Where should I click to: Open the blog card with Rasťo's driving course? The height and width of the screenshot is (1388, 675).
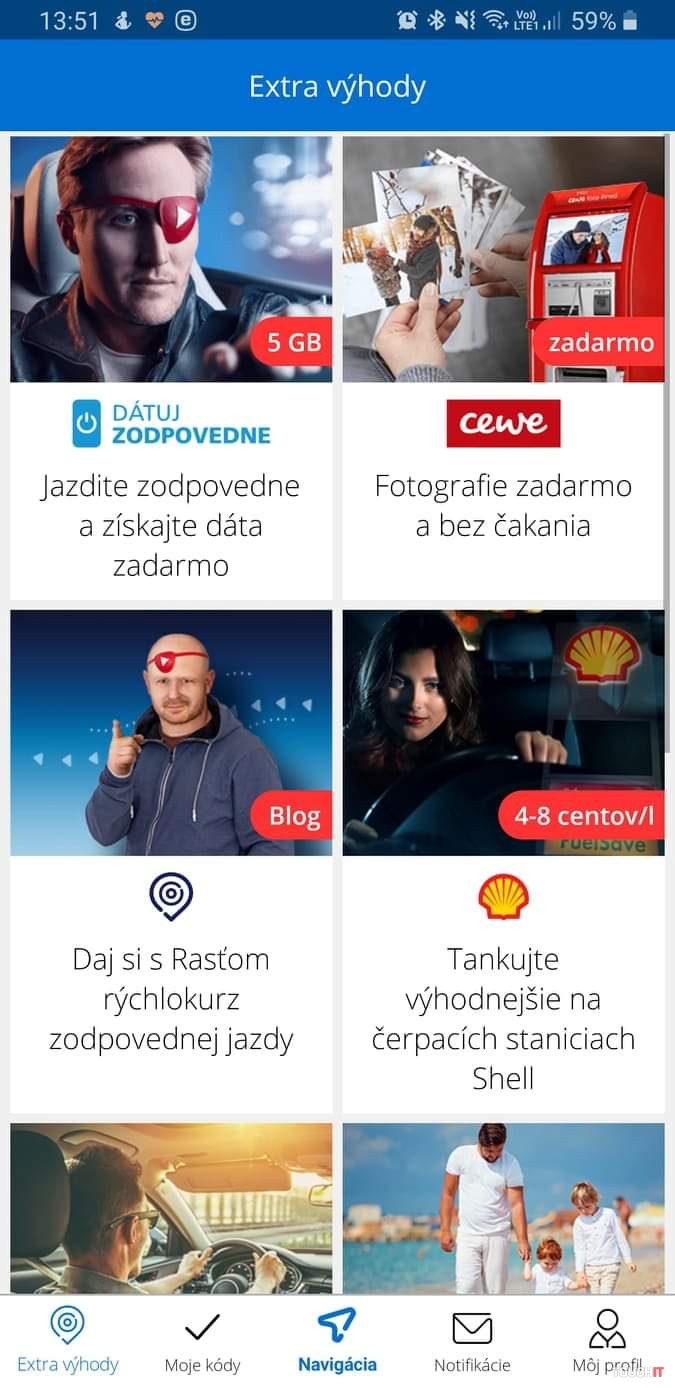[171, 860]
